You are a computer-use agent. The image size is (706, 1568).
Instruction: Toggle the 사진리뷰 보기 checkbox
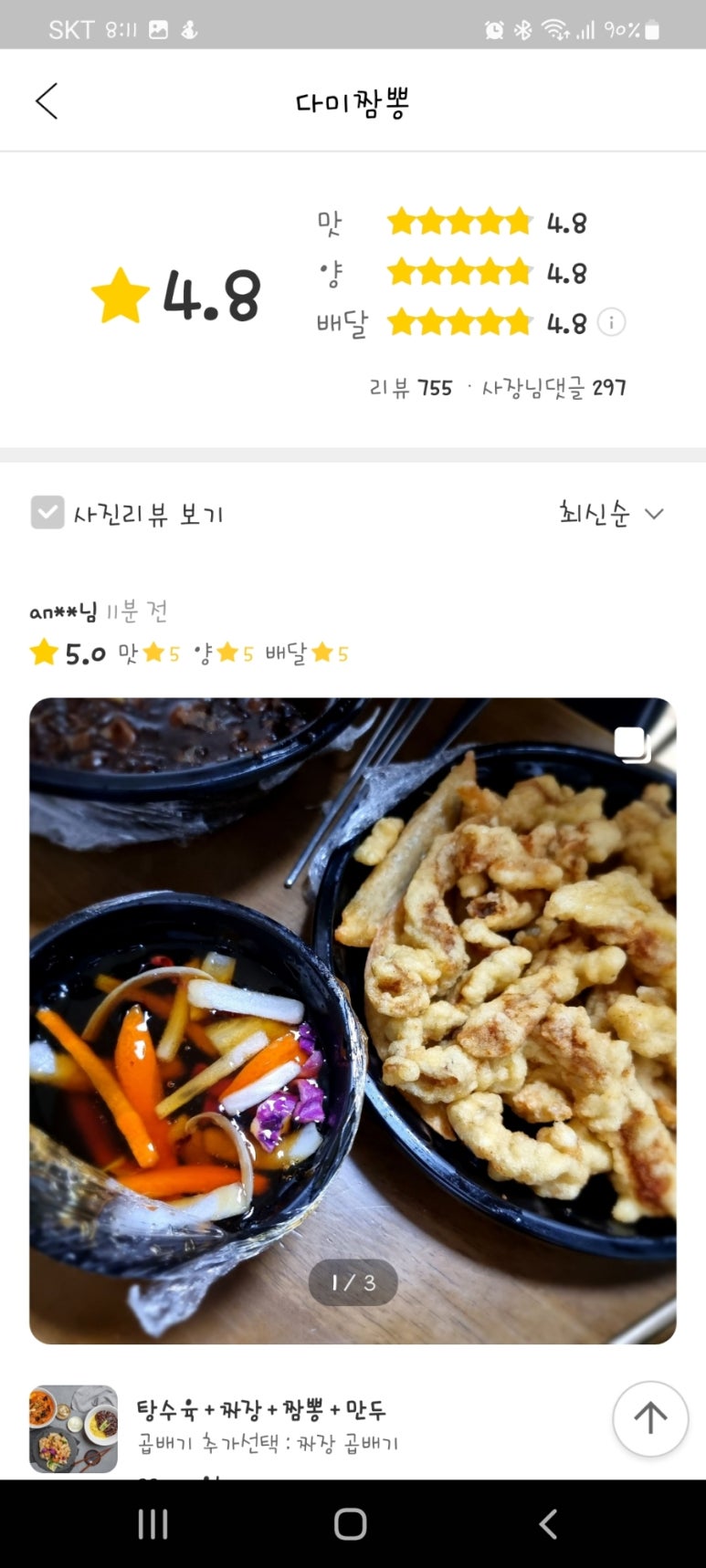click(x=47, y=513)
